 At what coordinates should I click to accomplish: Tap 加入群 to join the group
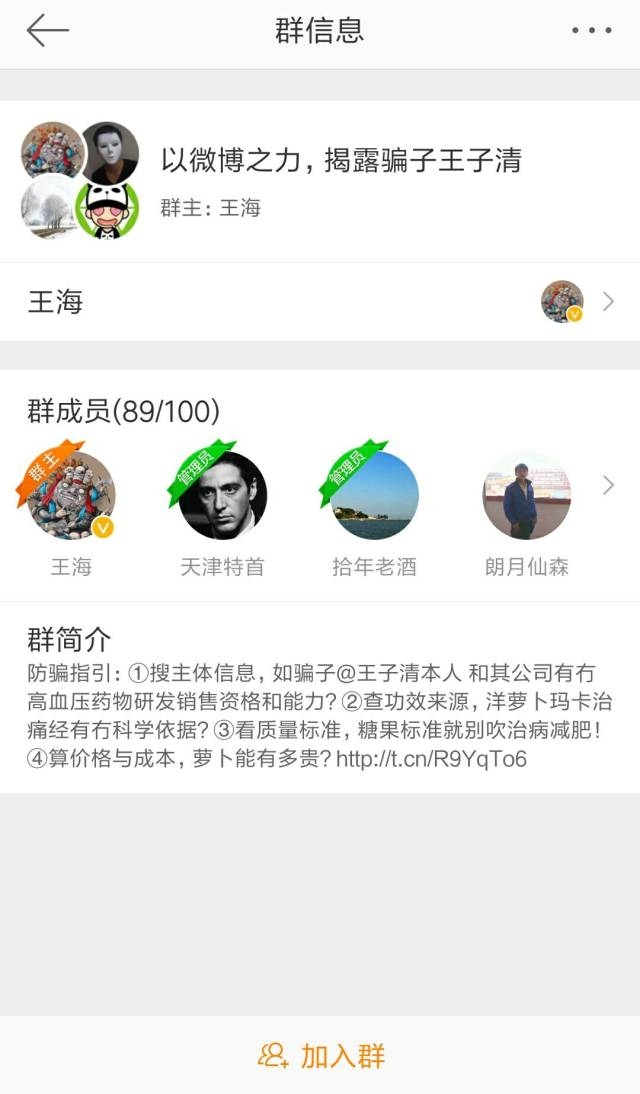pos(321,1056)
